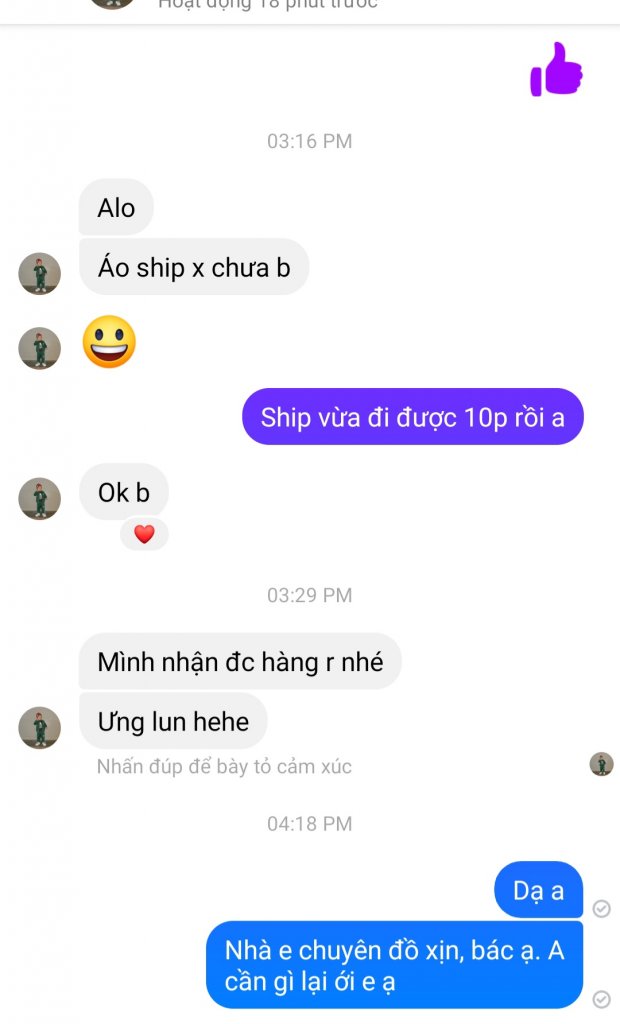Tap the 'Nhà e chuyên đồ xịn' message
Screen dimensions: 620x1024
pyautogui.click(x=394, y=965)
